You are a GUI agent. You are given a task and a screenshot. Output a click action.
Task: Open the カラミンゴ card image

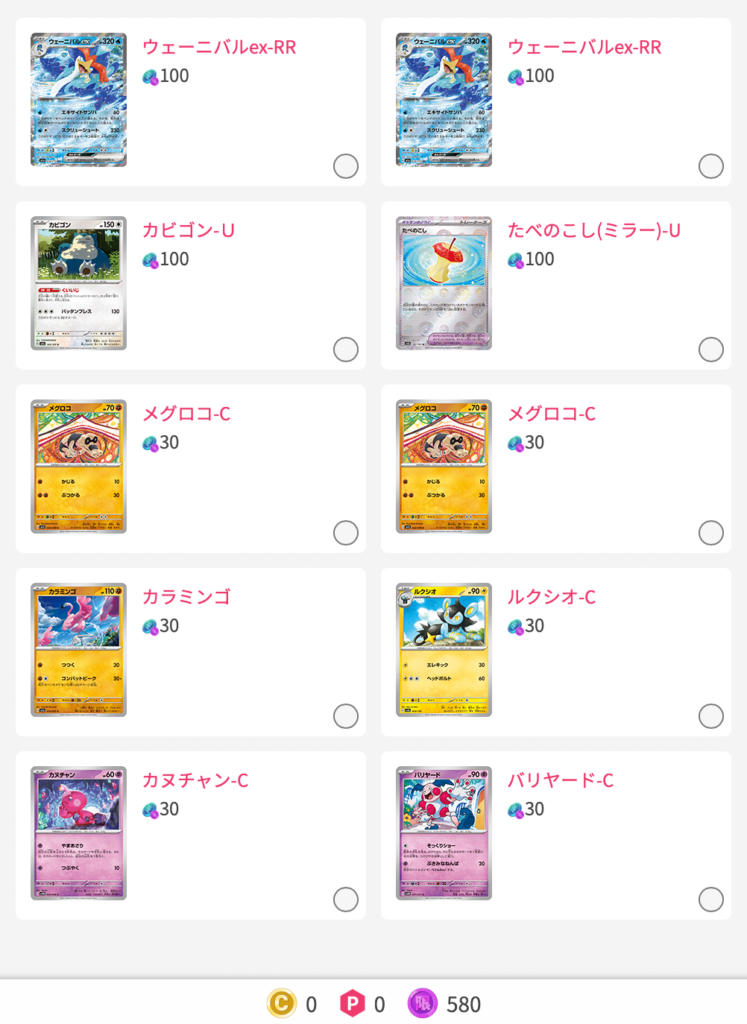[78, 650]
